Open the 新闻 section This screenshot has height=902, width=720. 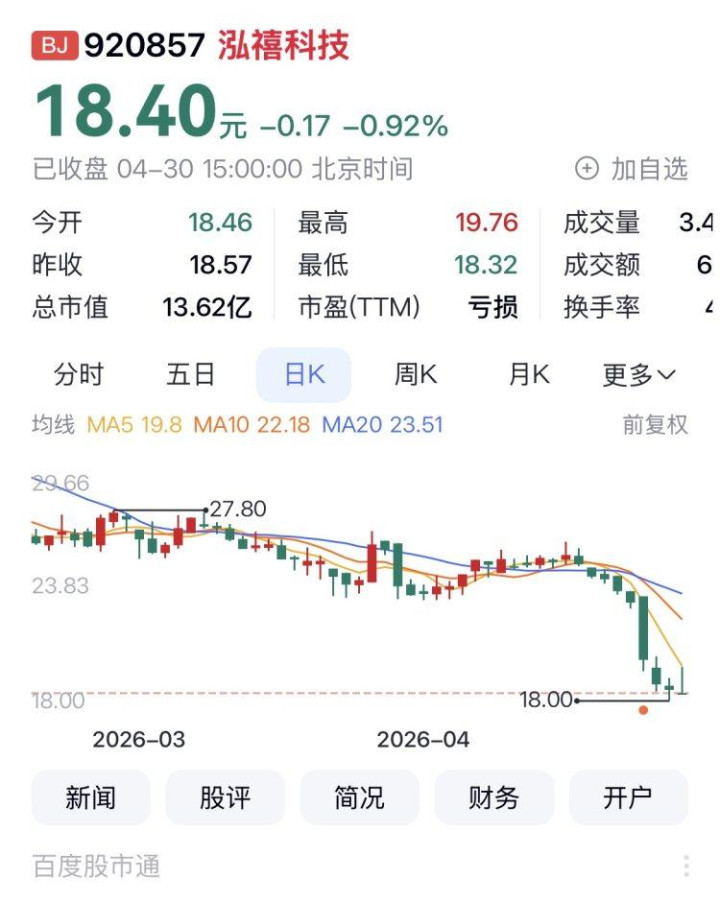coord(91,797)
